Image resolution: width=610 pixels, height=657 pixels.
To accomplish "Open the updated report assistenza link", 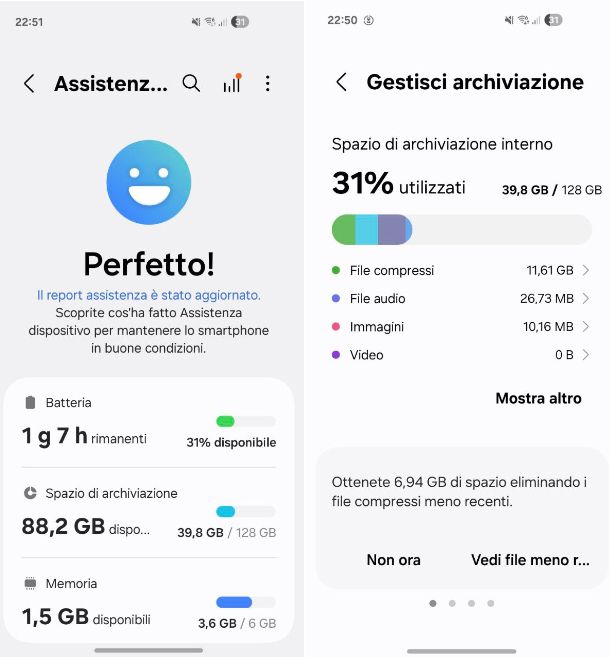I will point(148,295).
